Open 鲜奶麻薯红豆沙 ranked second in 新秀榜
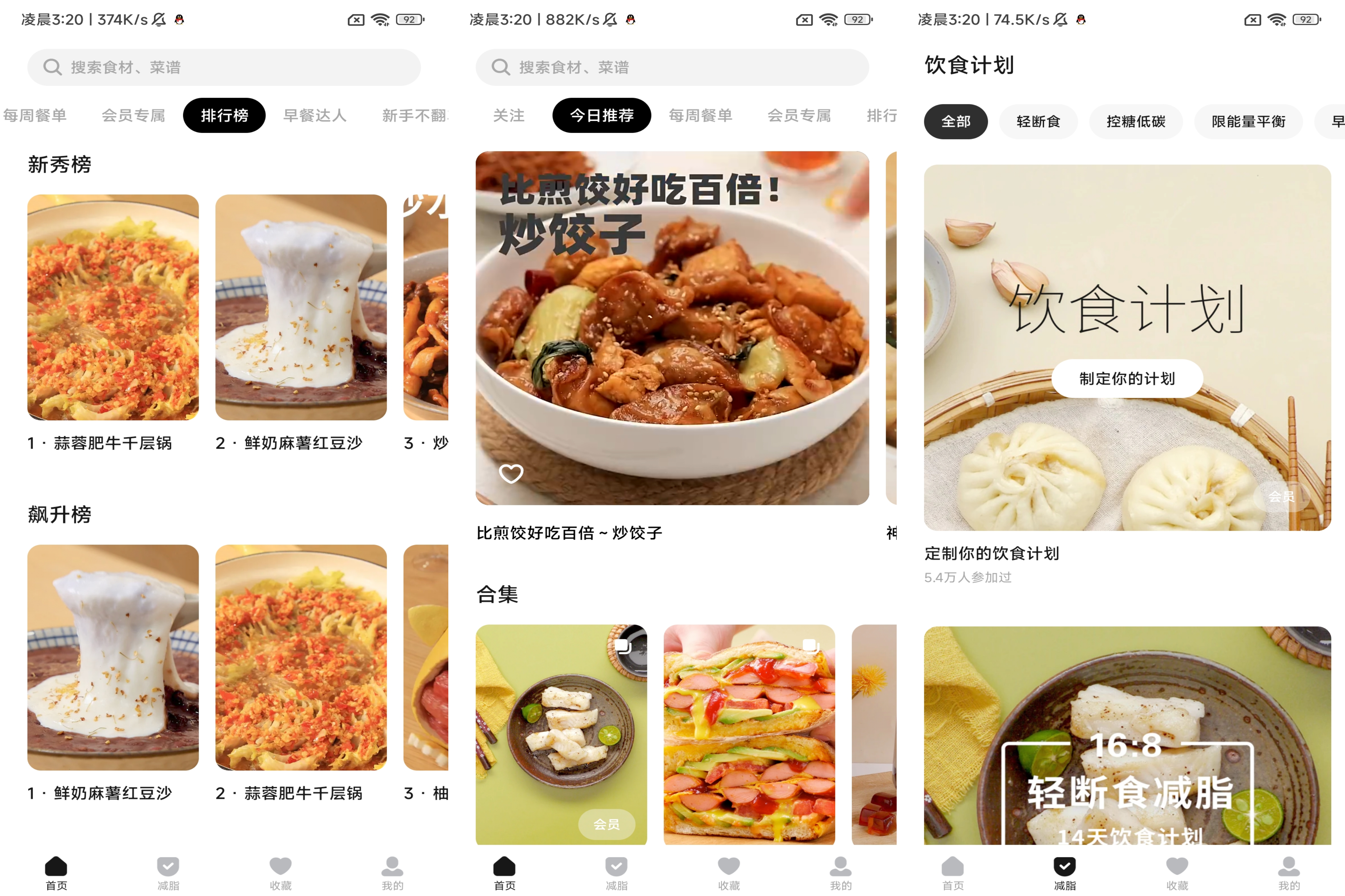Viewport: 1345px width, 896px height. [301, 307]
